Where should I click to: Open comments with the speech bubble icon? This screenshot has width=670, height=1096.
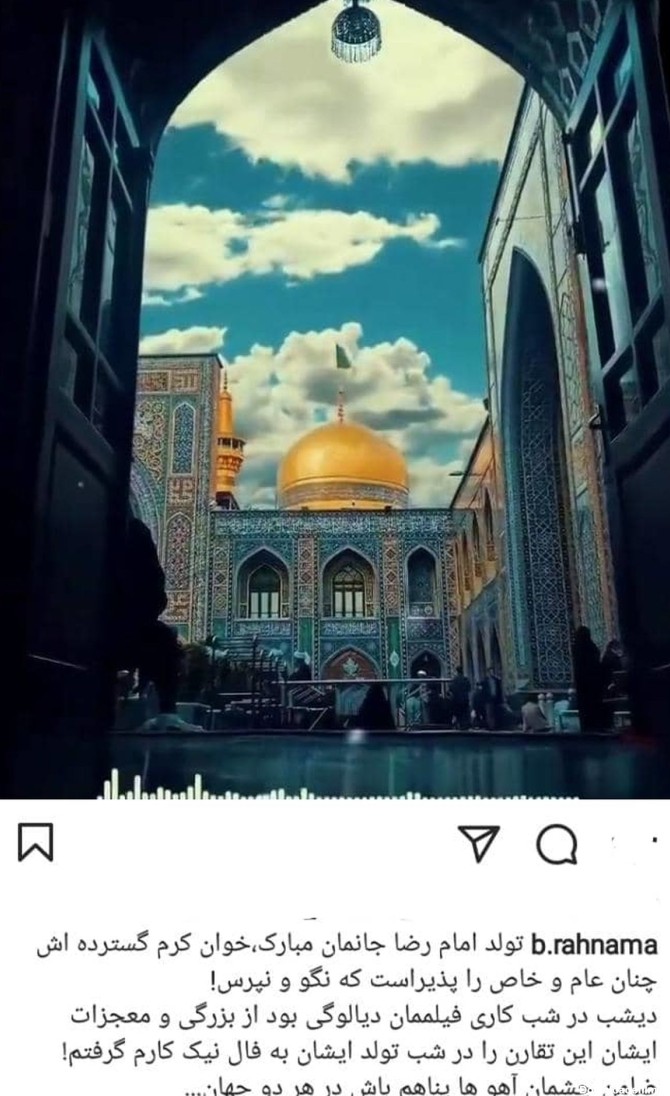point(557,844)
